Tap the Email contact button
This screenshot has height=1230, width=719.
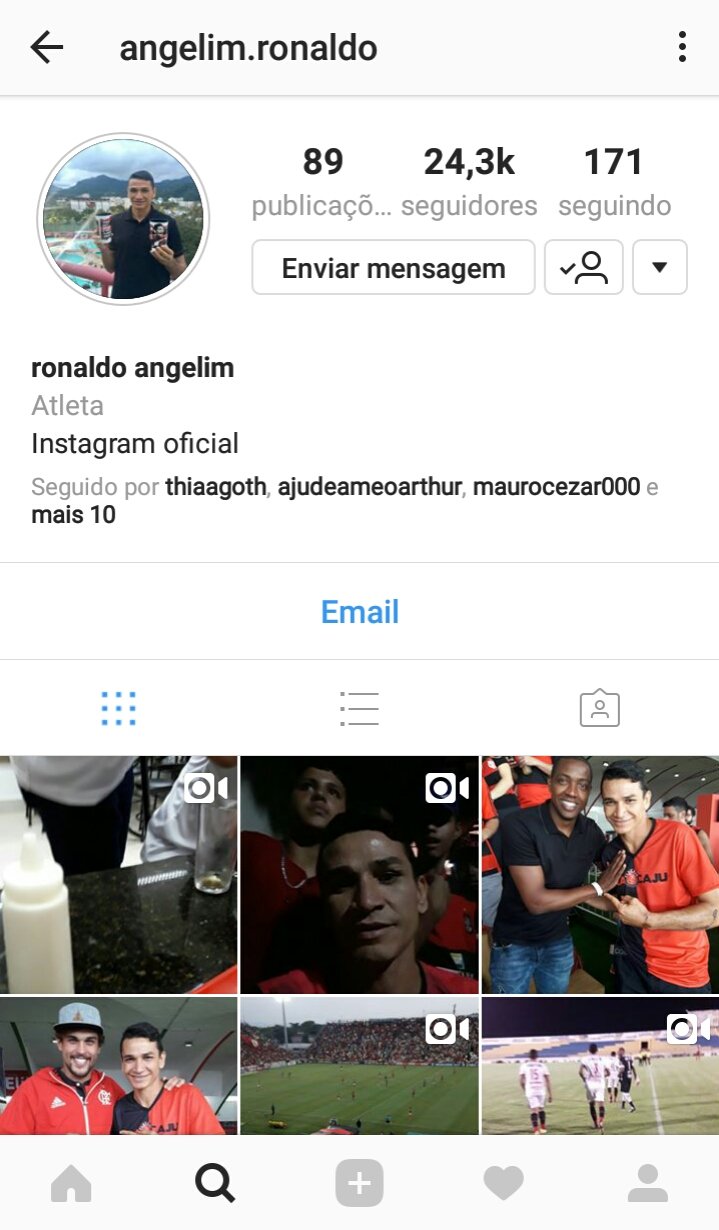tap(360, 612)
